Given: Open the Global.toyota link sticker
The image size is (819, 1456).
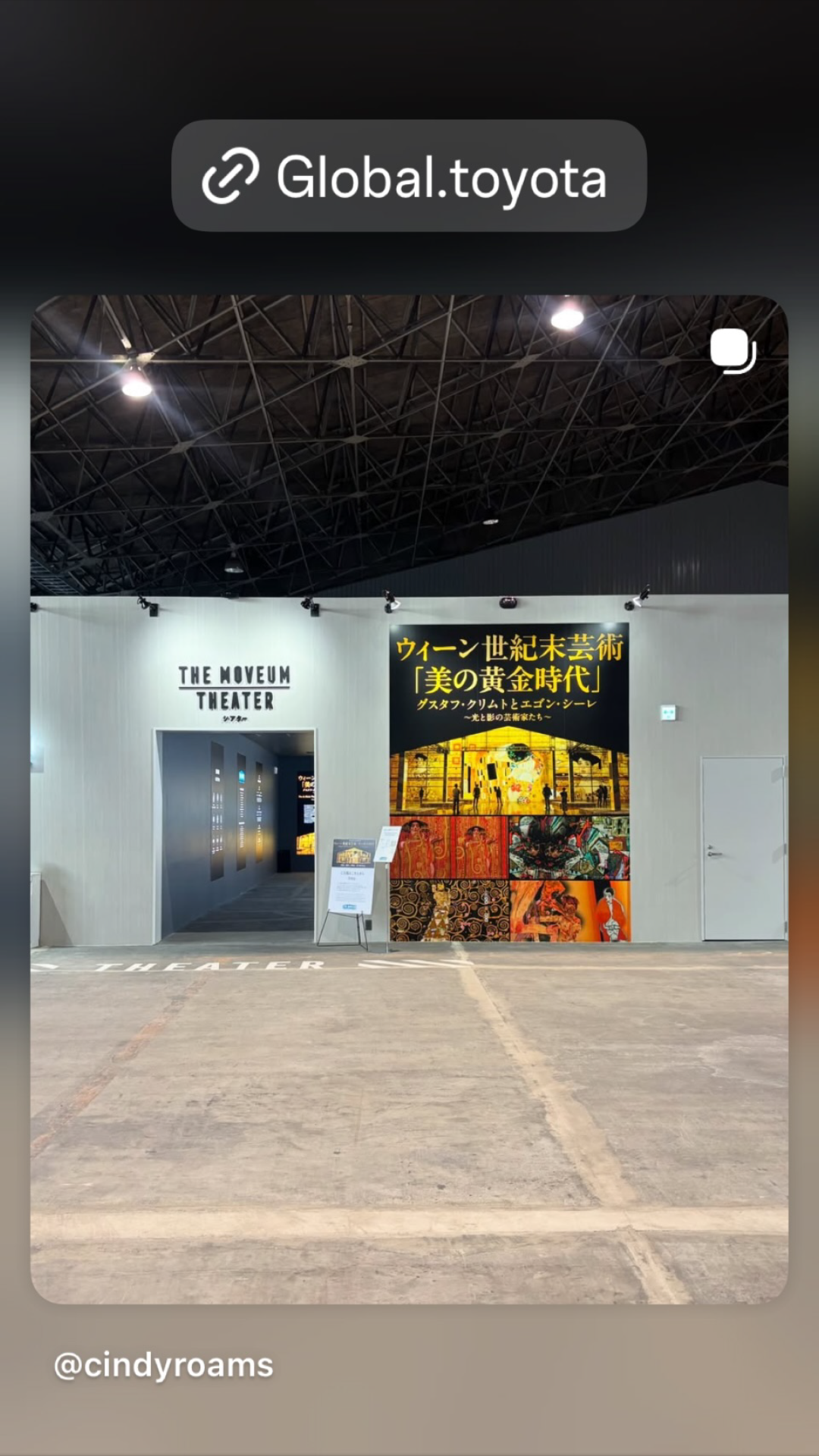Looking at the screenshot, I should point(409,176).
